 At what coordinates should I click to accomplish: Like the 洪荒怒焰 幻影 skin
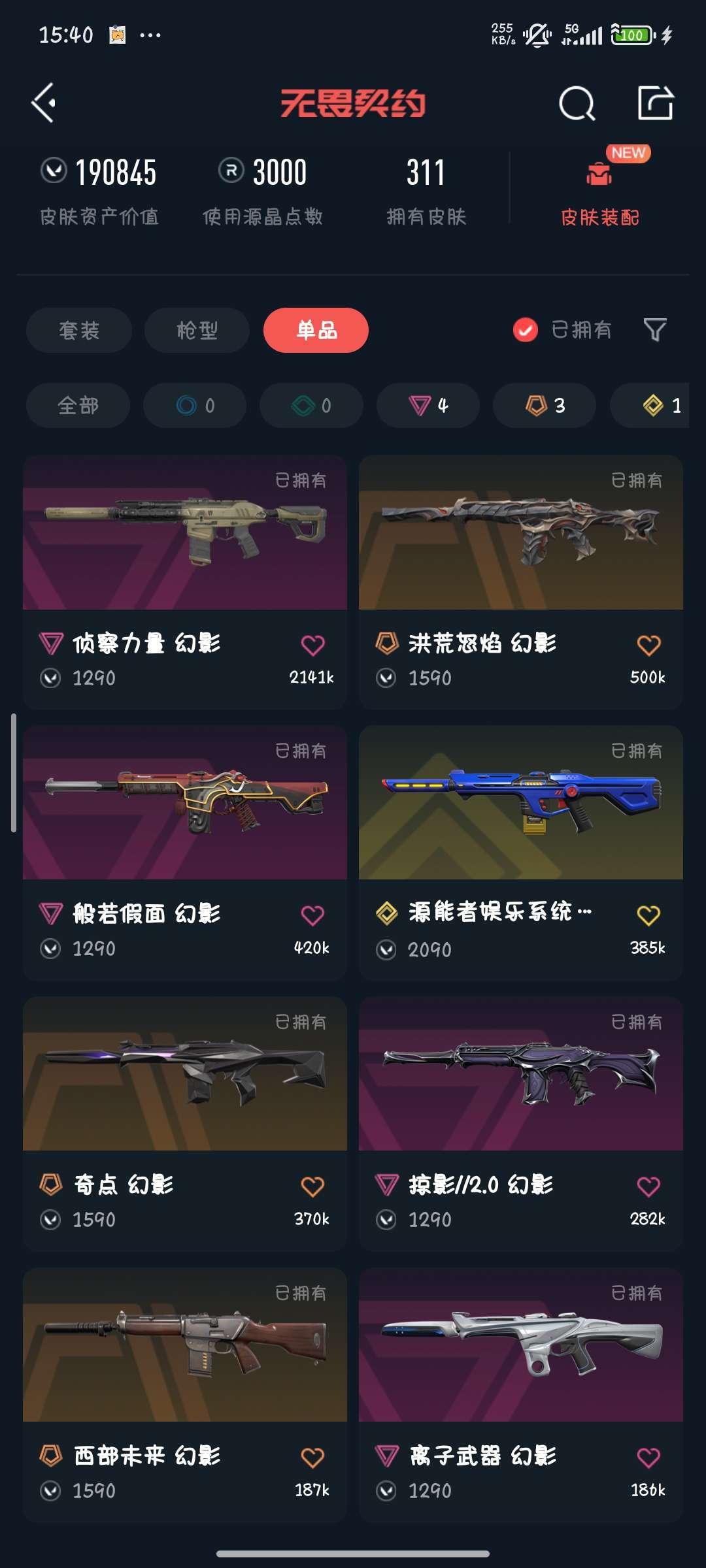648,645
